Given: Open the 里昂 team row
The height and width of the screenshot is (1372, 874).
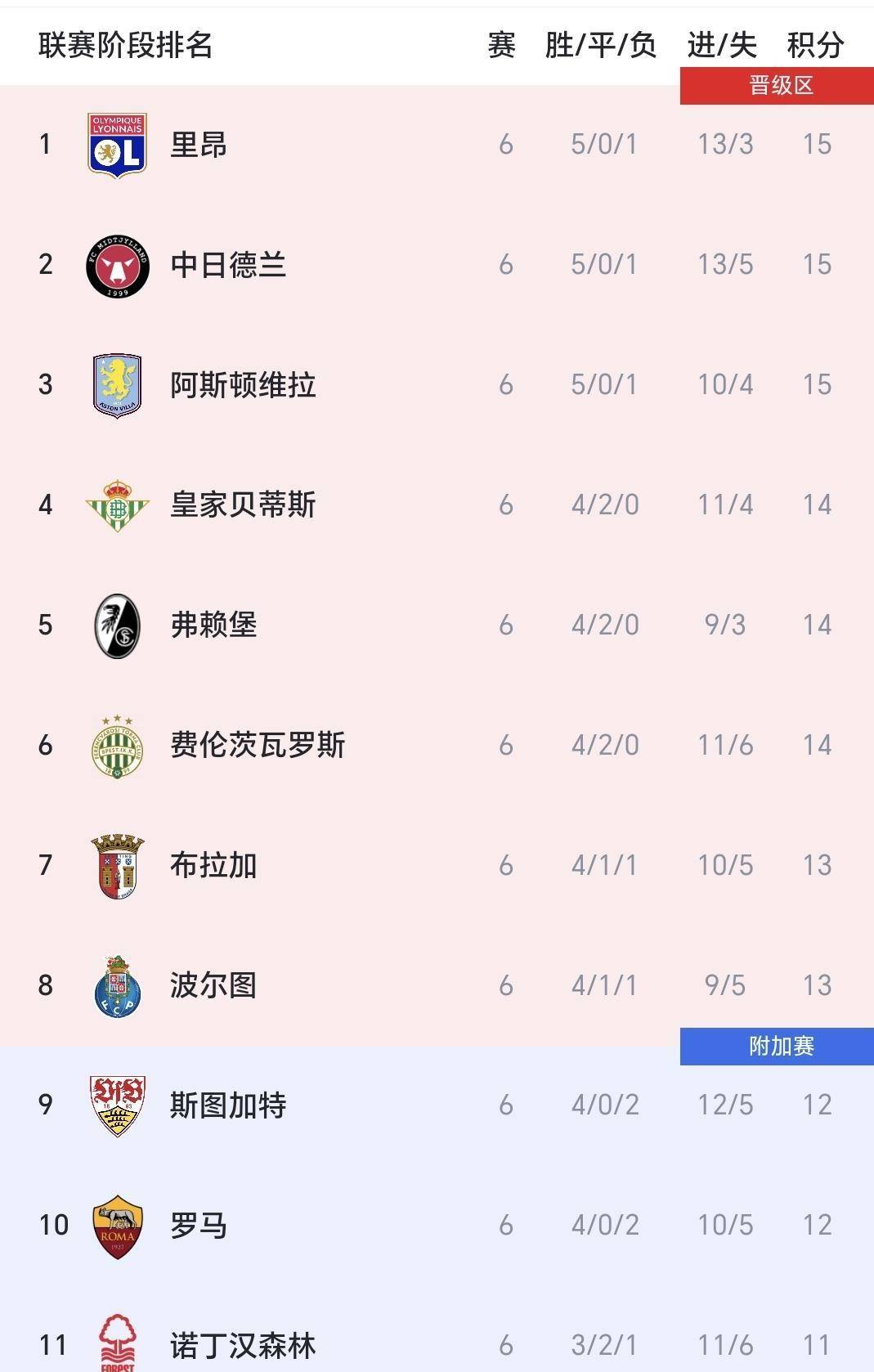Looking at the screenshot, I should pos(199,145).
